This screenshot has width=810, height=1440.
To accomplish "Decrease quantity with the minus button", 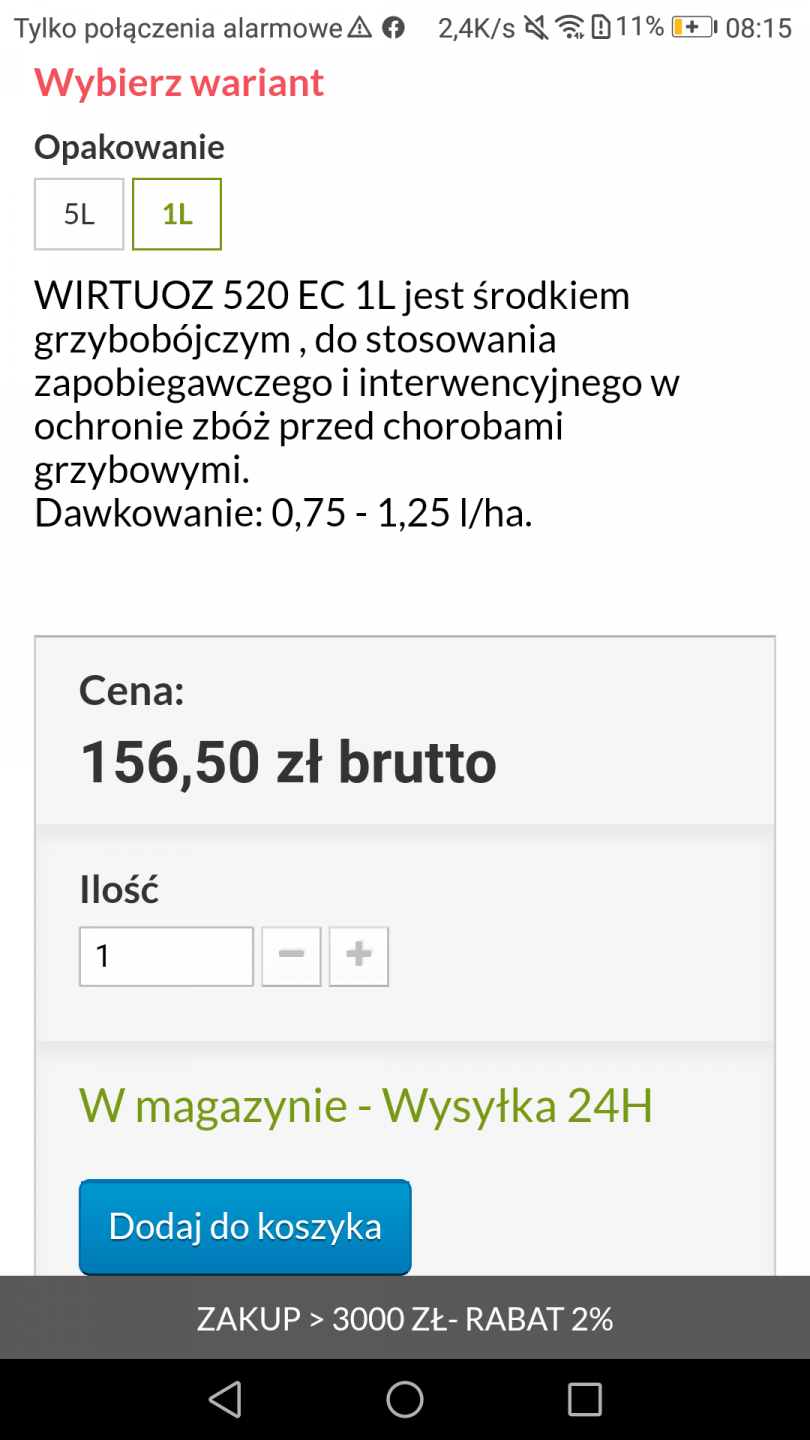I will pyautogui.click(x=291, y=957).
